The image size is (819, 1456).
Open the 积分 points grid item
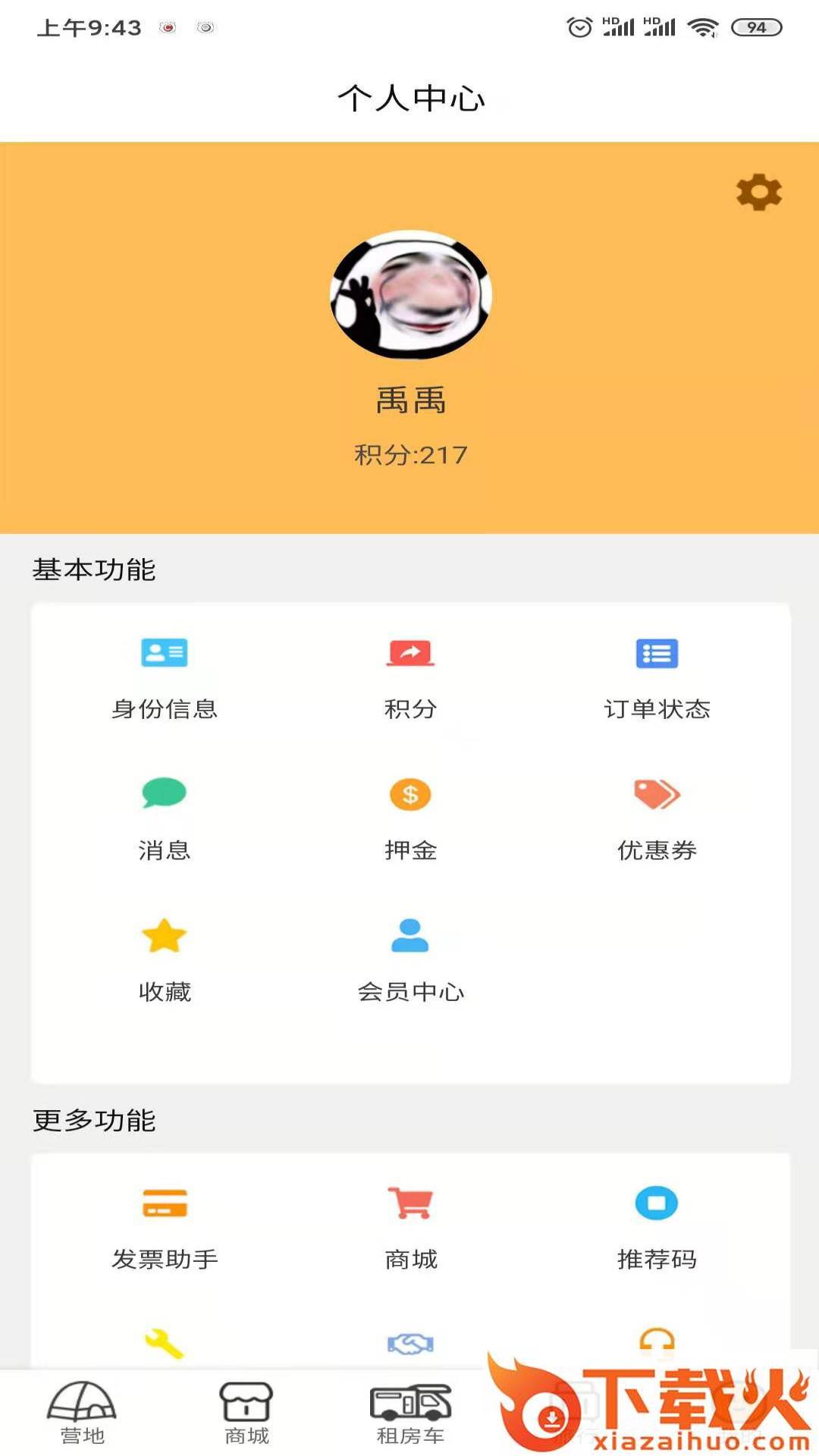point(410,677)
